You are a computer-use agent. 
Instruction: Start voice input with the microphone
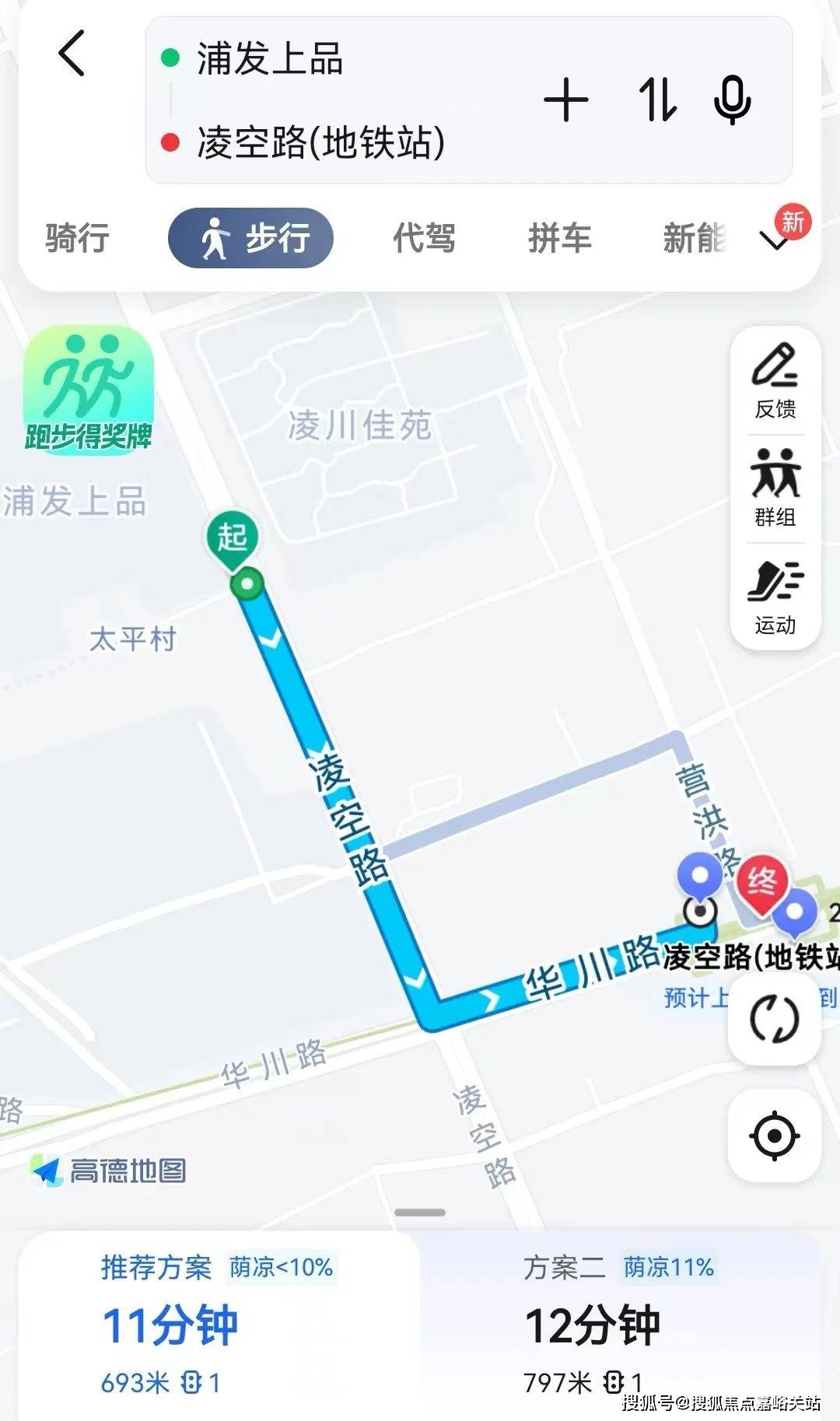click(732, 100)
